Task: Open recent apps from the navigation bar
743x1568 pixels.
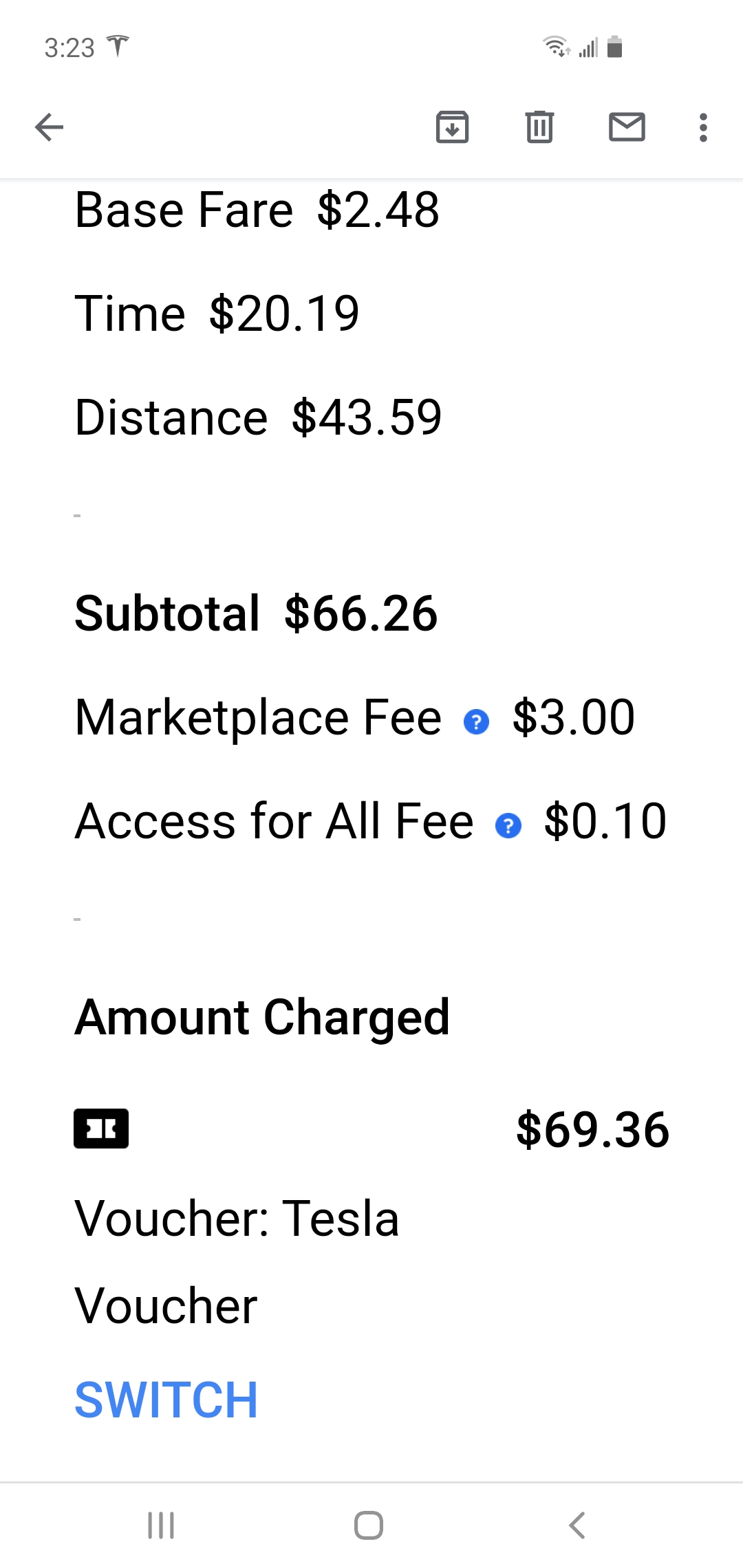Action: tap(161, 1525)
